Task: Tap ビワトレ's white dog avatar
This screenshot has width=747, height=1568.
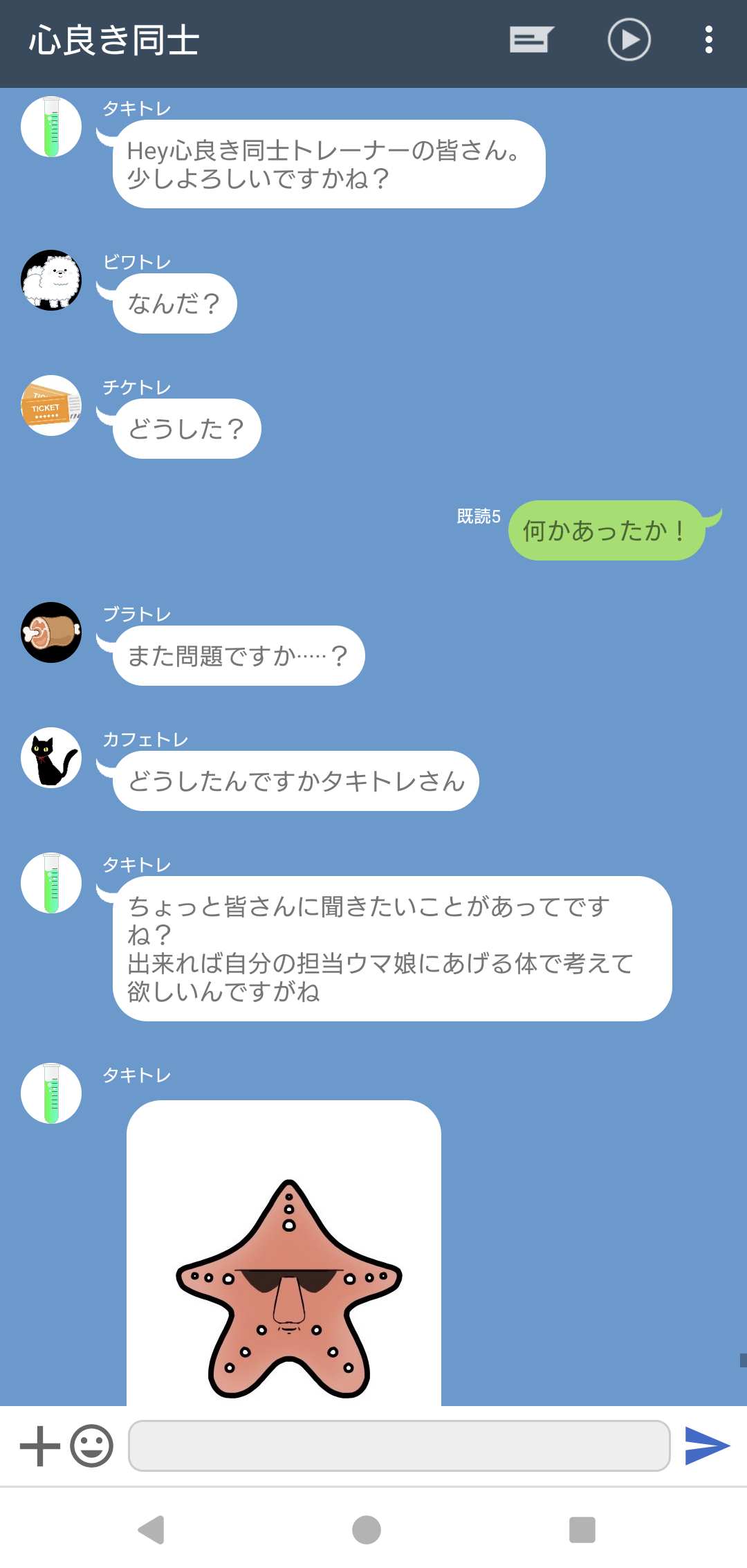Action: point(51,280)
